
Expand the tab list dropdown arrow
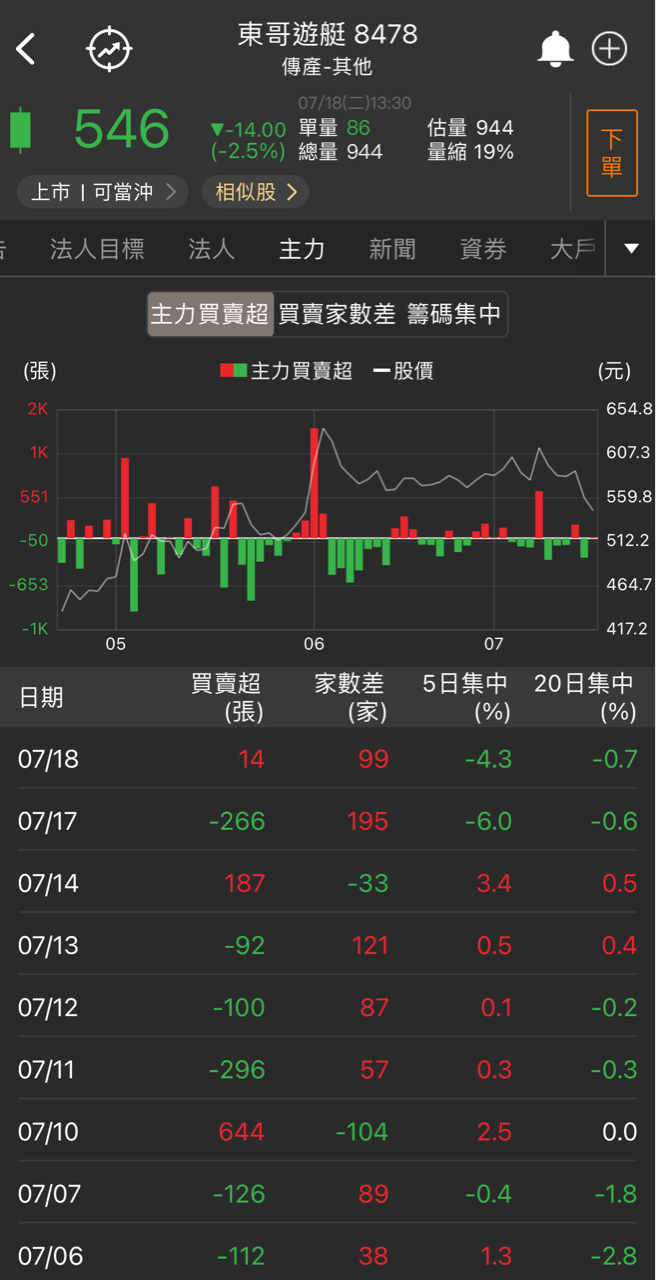631,249
